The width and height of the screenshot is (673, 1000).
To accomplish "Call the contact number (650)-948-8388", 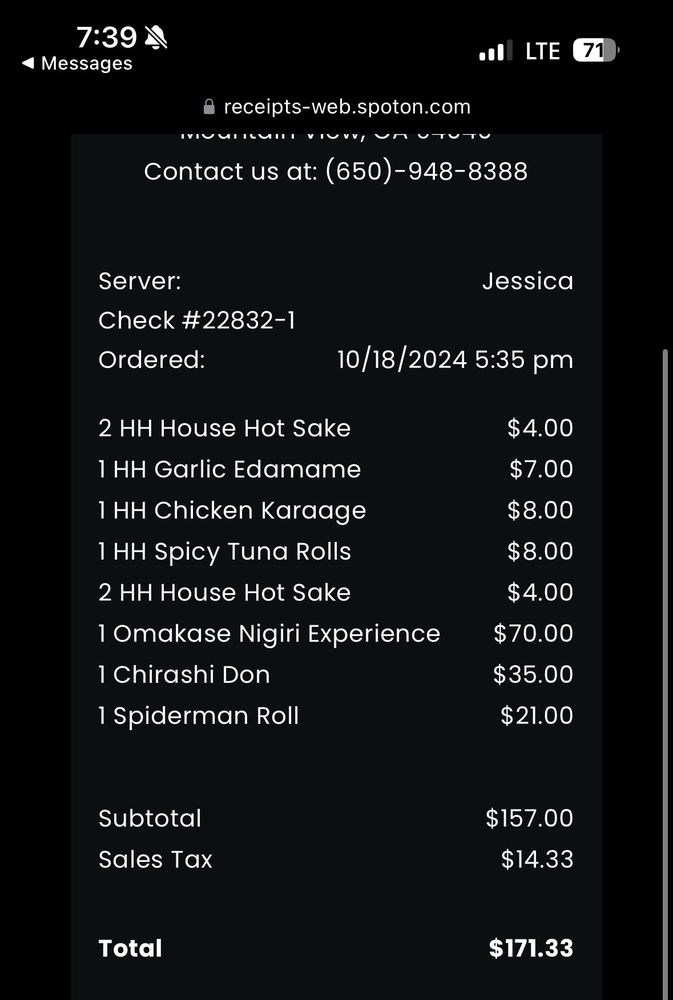I will pos(426,171).
